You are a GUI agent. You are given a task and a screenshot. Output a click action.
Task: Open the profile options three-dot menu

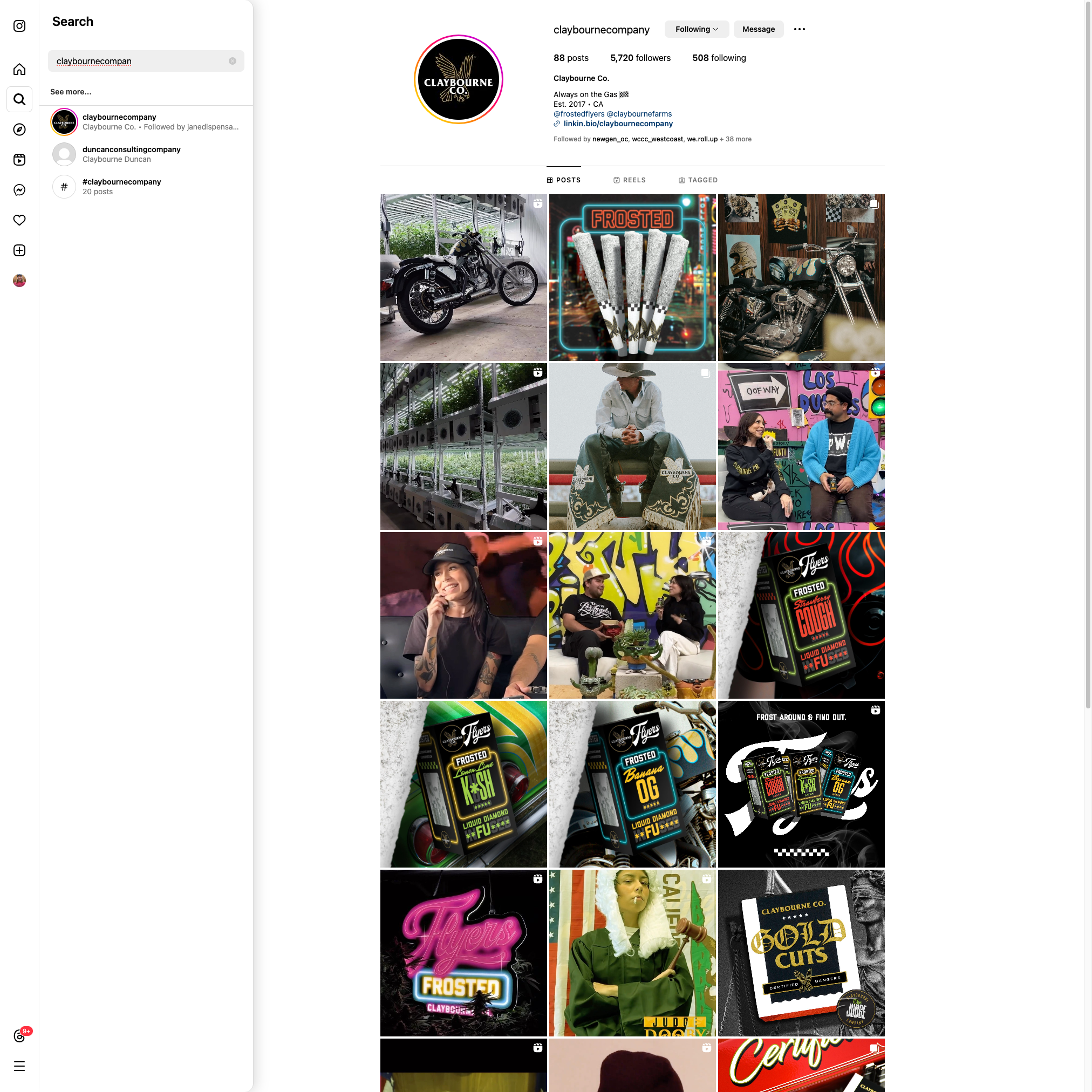pos(798,29)
